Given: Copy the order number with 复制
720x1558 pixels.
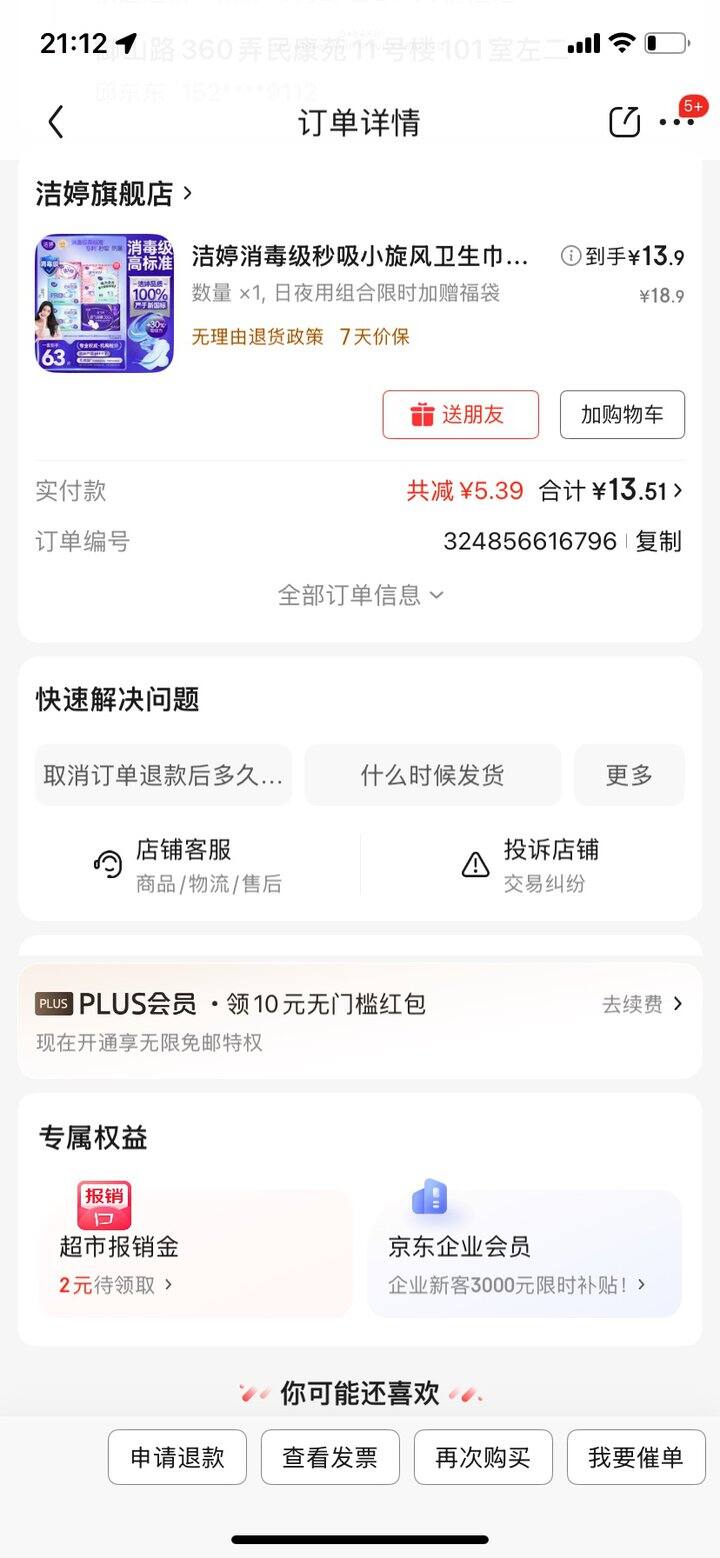Looking at the screenshot, I should click(x=658, y=541).
